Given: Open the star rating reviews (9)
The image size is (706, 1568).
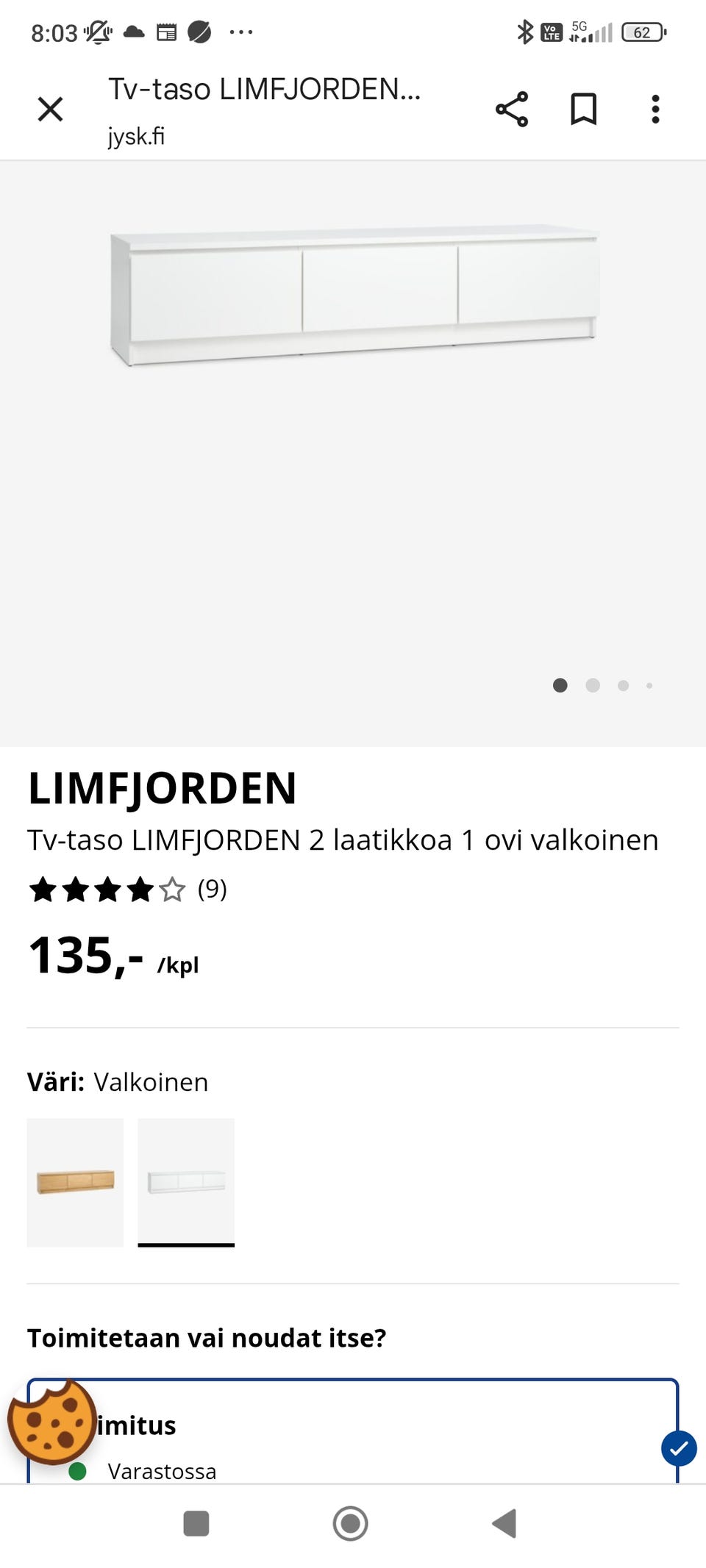Looking at the screenshot, I should [x=128, y=889].
